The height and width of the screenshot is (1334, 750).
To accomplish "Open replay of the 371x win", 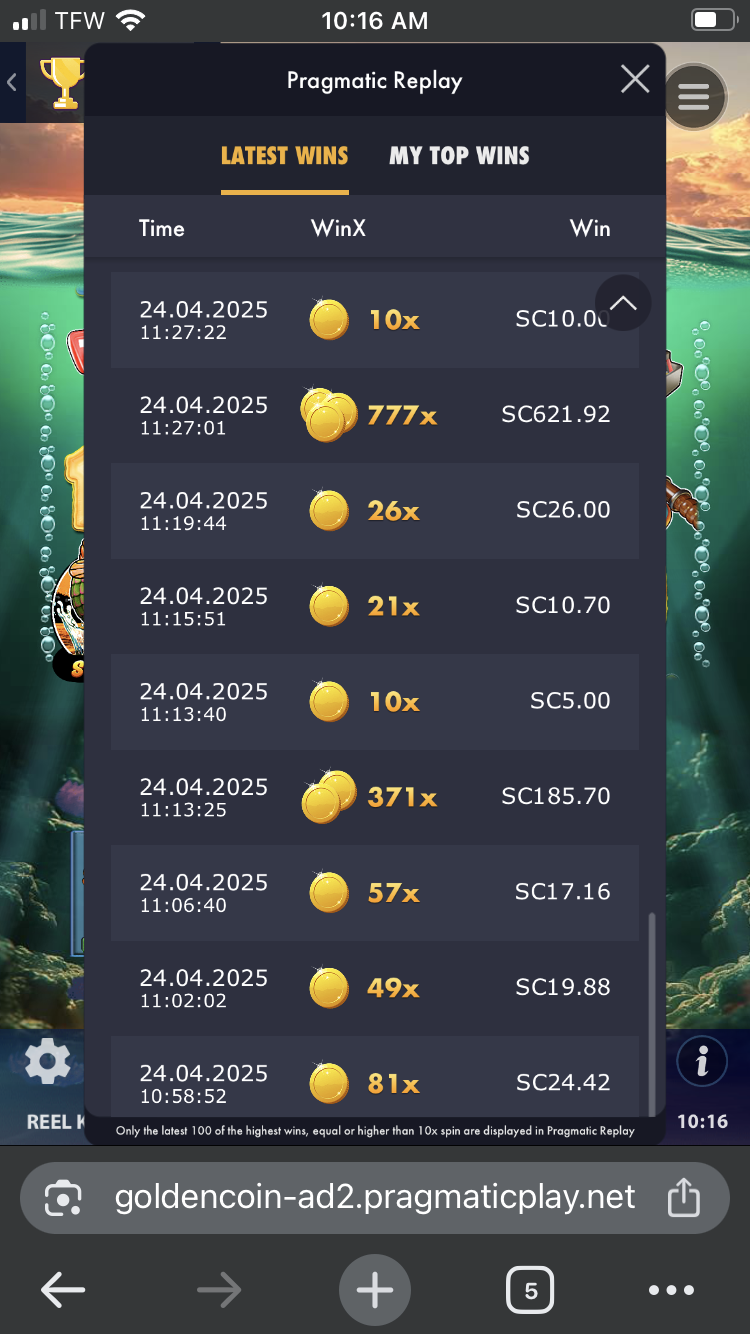I will pos(374,797).
